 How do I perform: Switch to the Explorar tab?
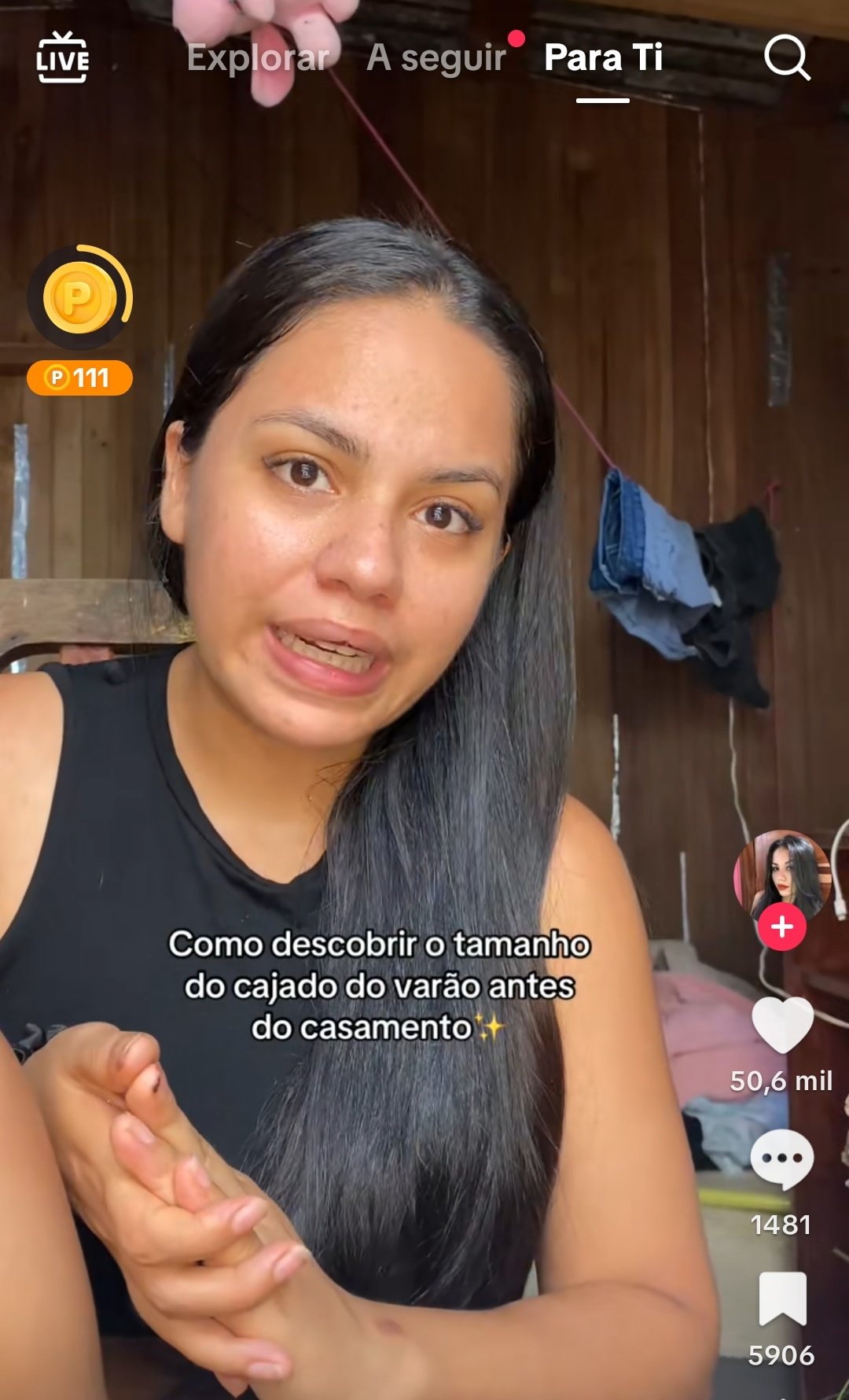coord(258,57)
